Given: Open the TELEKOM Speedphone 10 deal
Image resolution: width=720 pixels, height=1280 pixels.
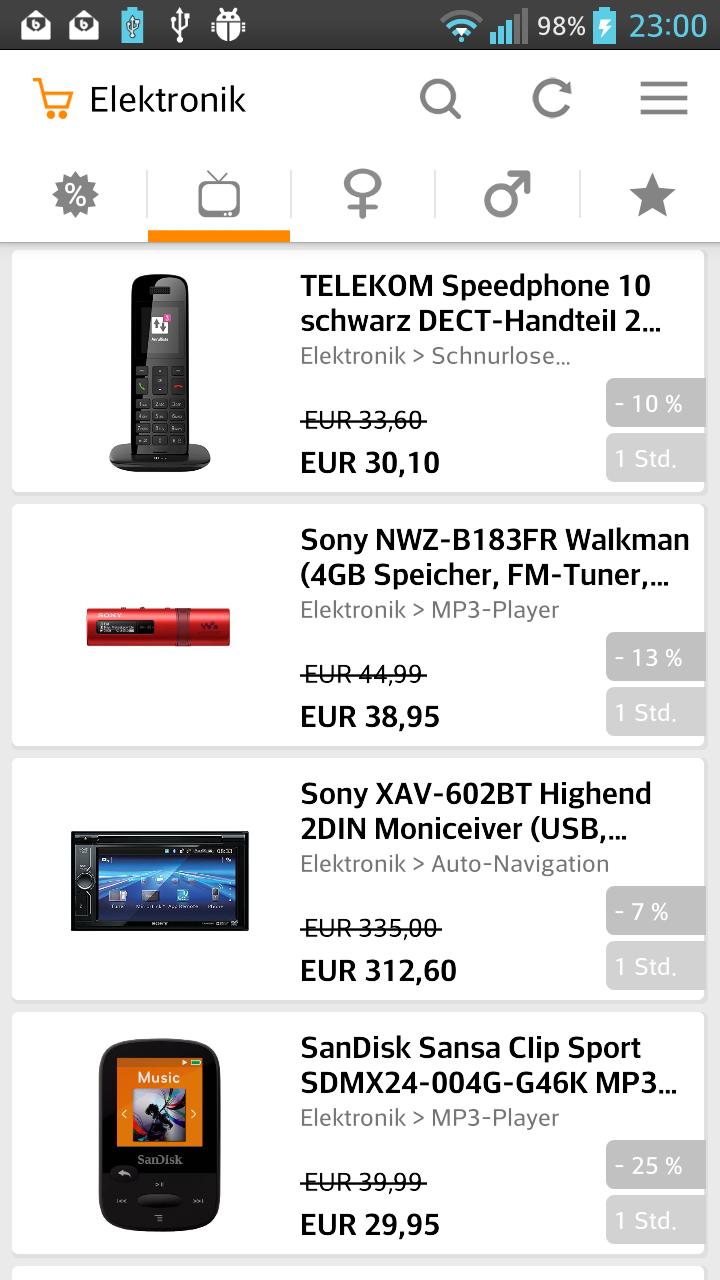Looking at the screenshot, I should (x=475, y=303).
